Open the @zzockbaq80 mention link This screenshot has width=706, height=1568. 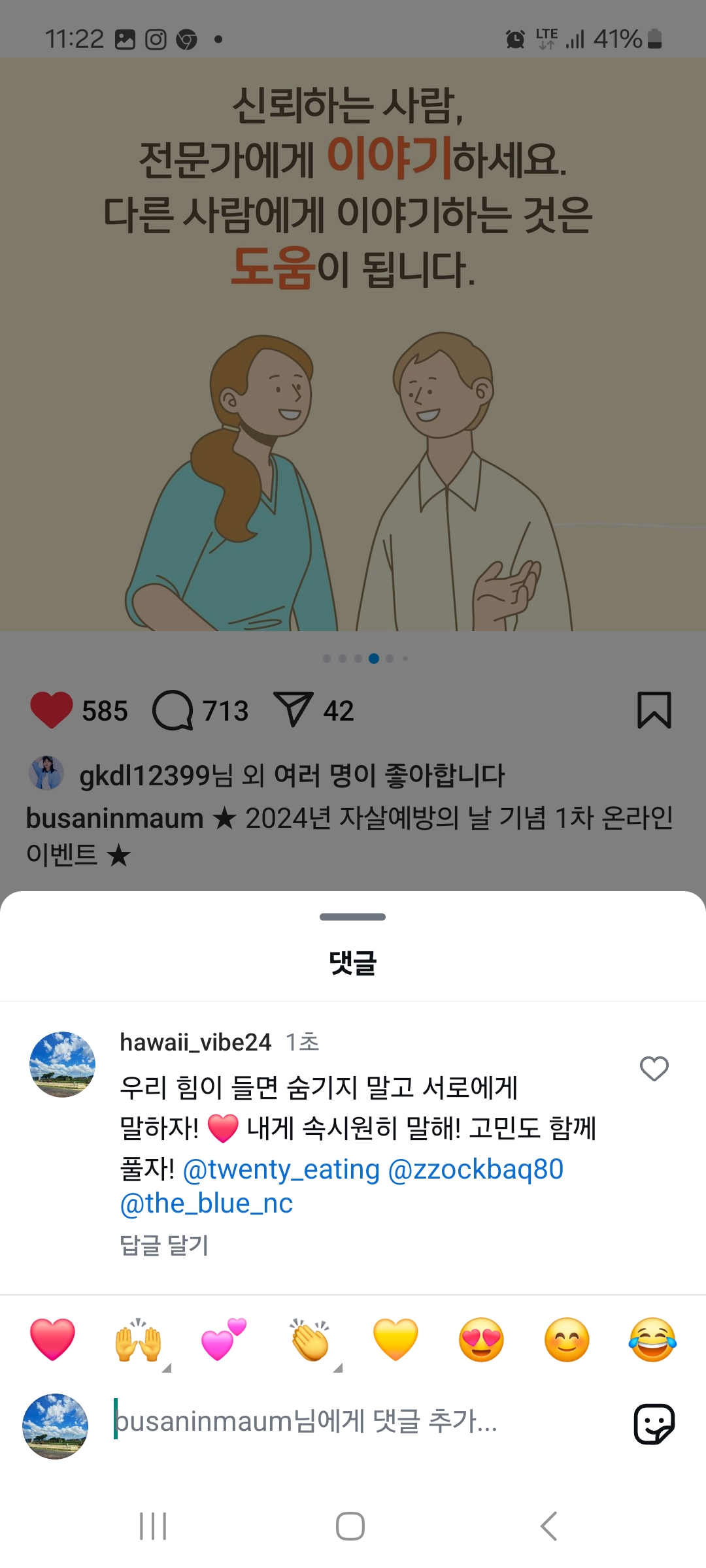475,1169
